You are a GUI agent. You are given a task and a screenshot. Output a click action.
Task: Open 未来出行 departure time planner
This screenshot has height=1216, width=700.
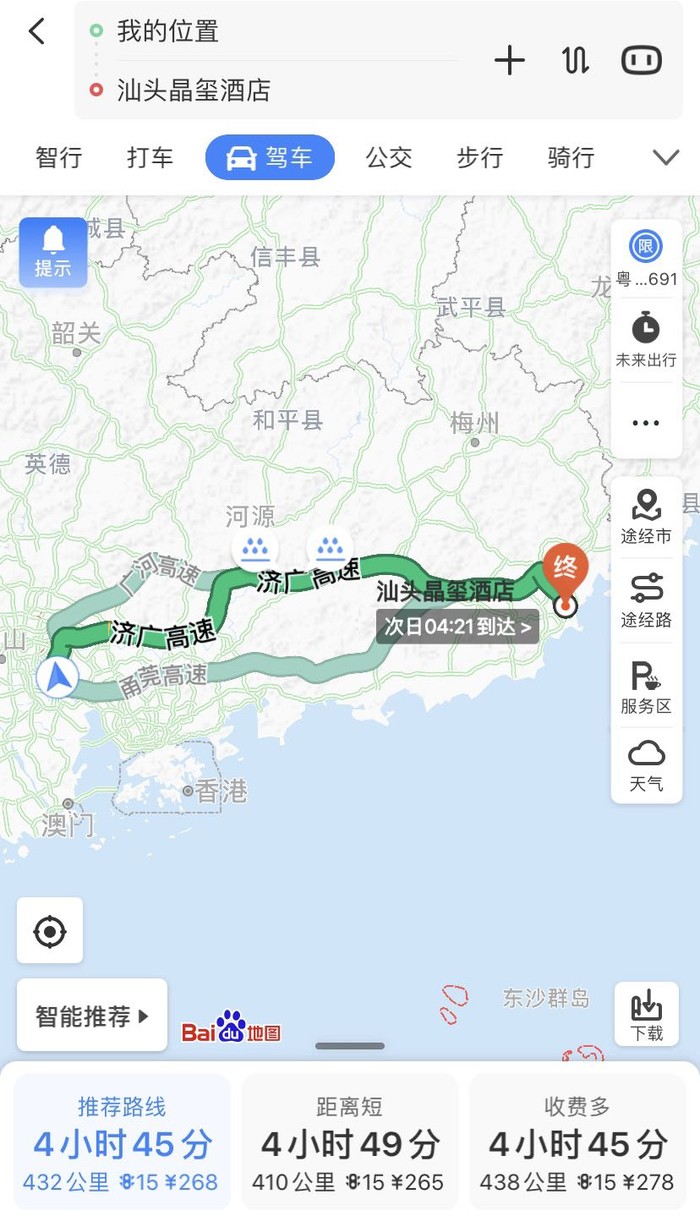point(646,340)
